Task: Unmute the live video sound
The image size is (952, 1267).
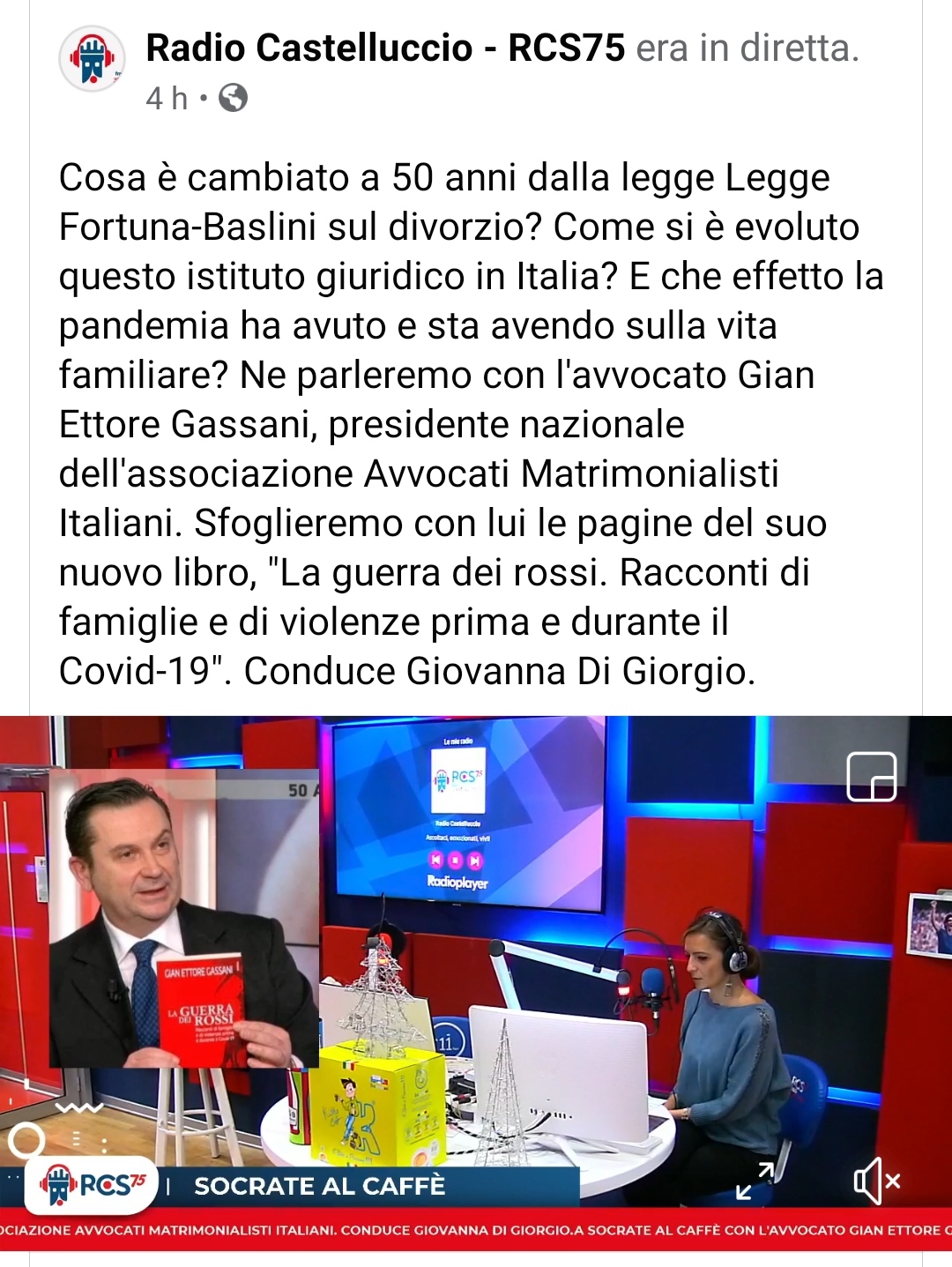Action: coord(876,1180)
